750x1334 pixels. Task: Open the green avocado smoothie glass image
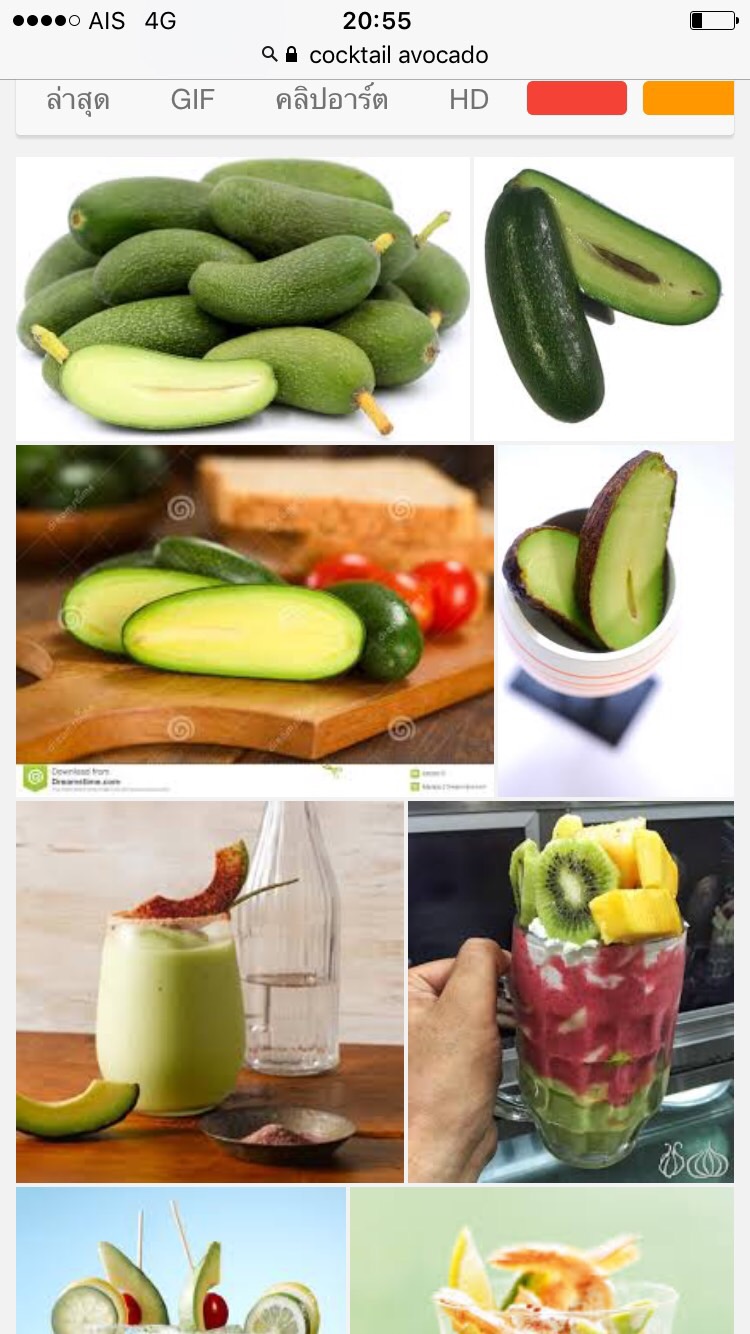(x=210, y=990)
